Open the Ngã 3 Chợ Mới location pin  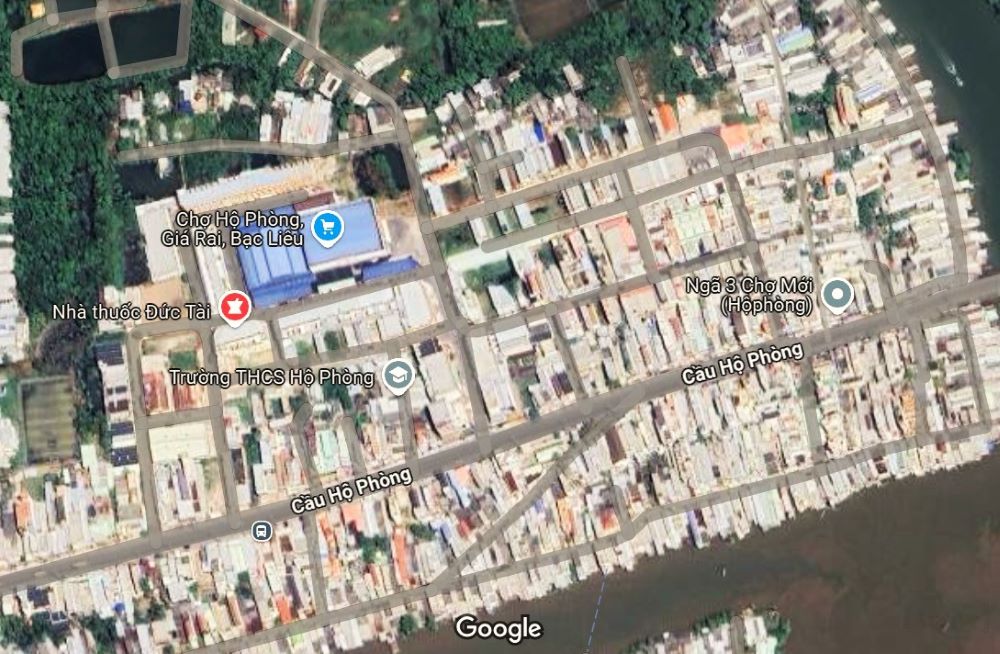(x=836, y=294)
